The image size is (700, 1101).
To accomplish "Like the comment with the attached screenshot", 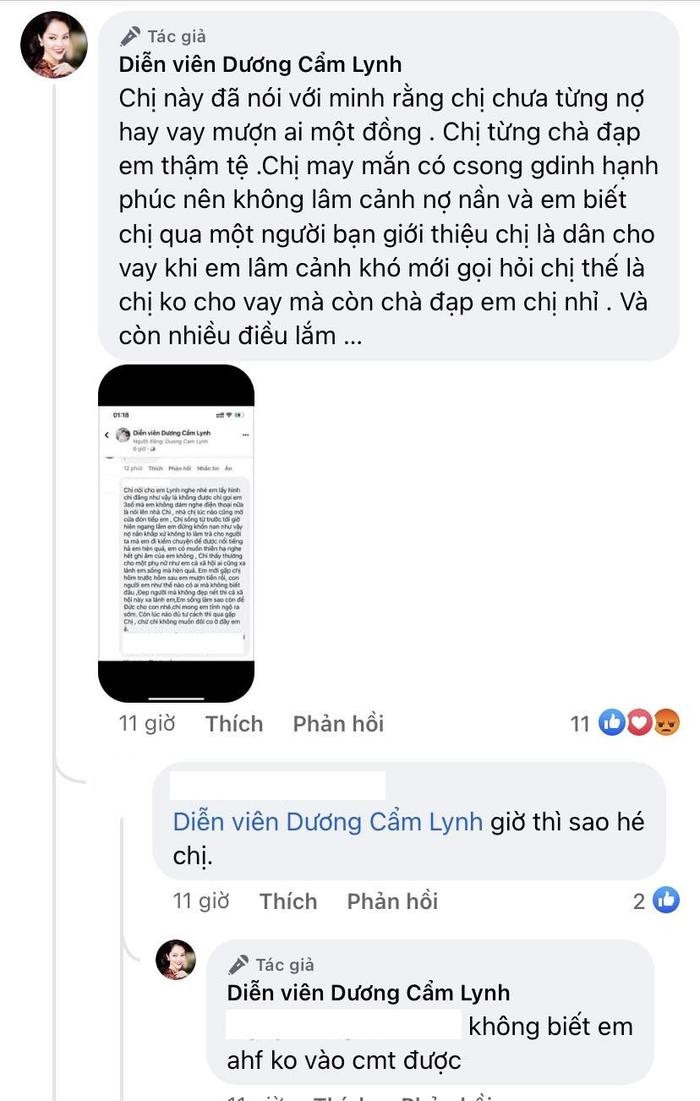I will (234, 723).
